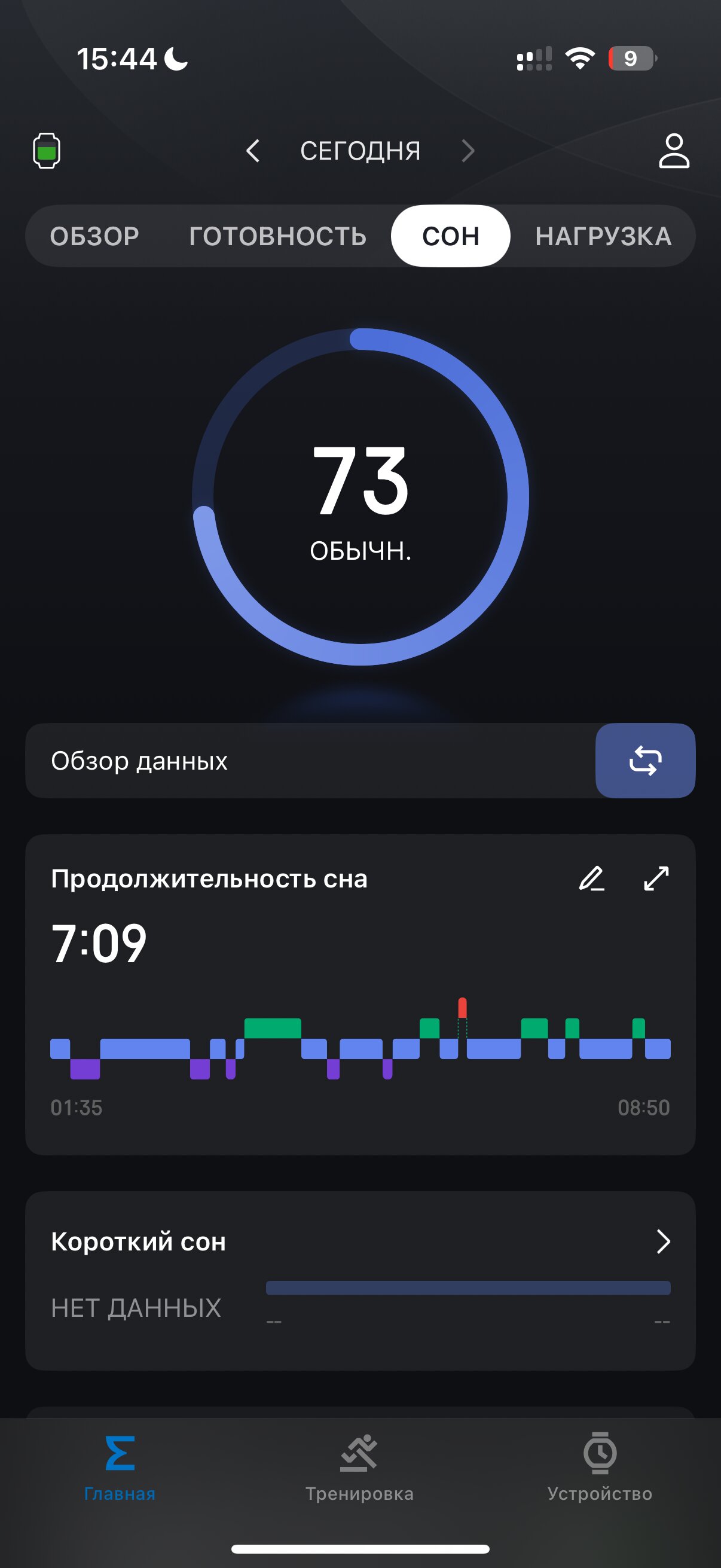
Task: Go to the next day arrow
Action: click(x=468, y=150)
